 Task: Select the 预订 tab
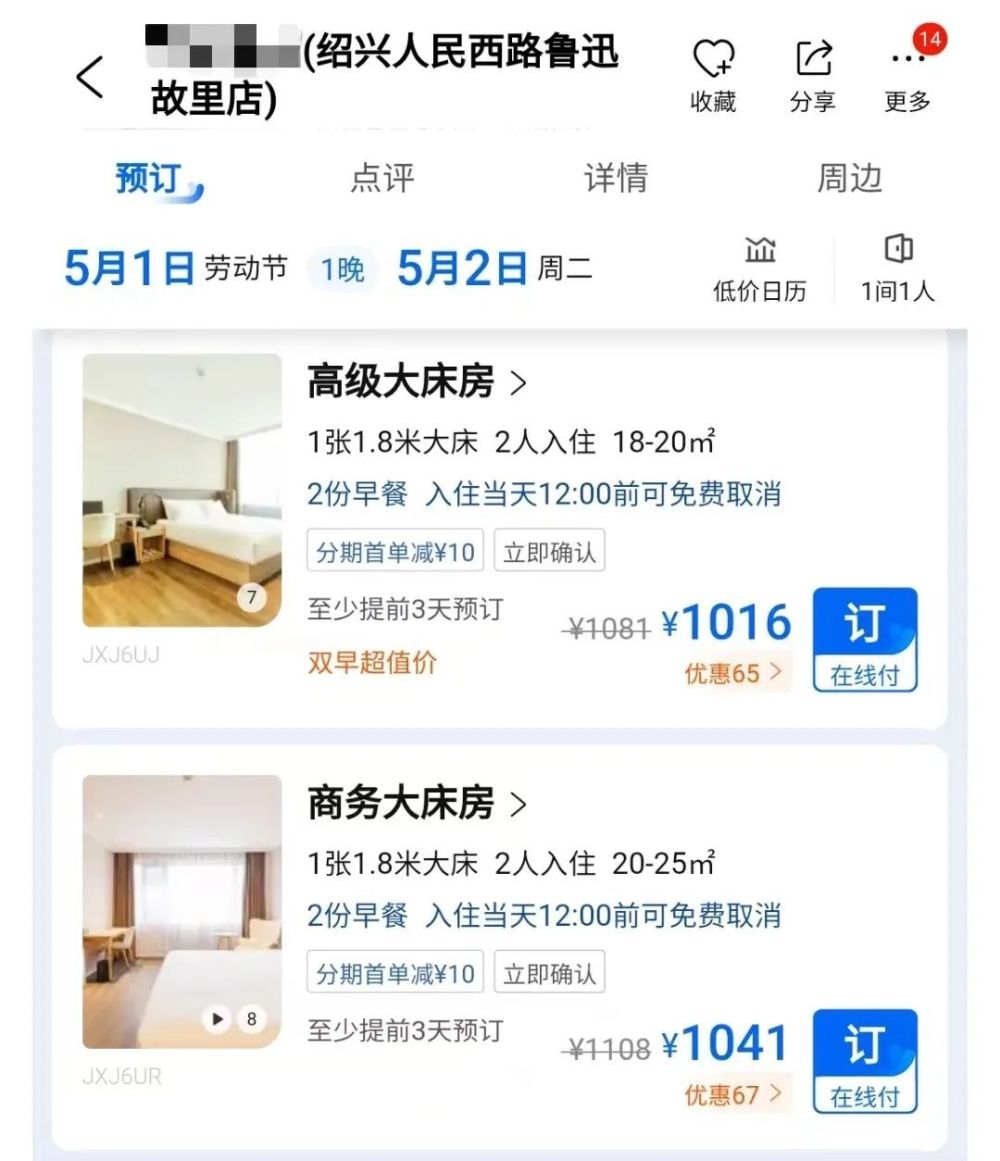tap(149, 178)
